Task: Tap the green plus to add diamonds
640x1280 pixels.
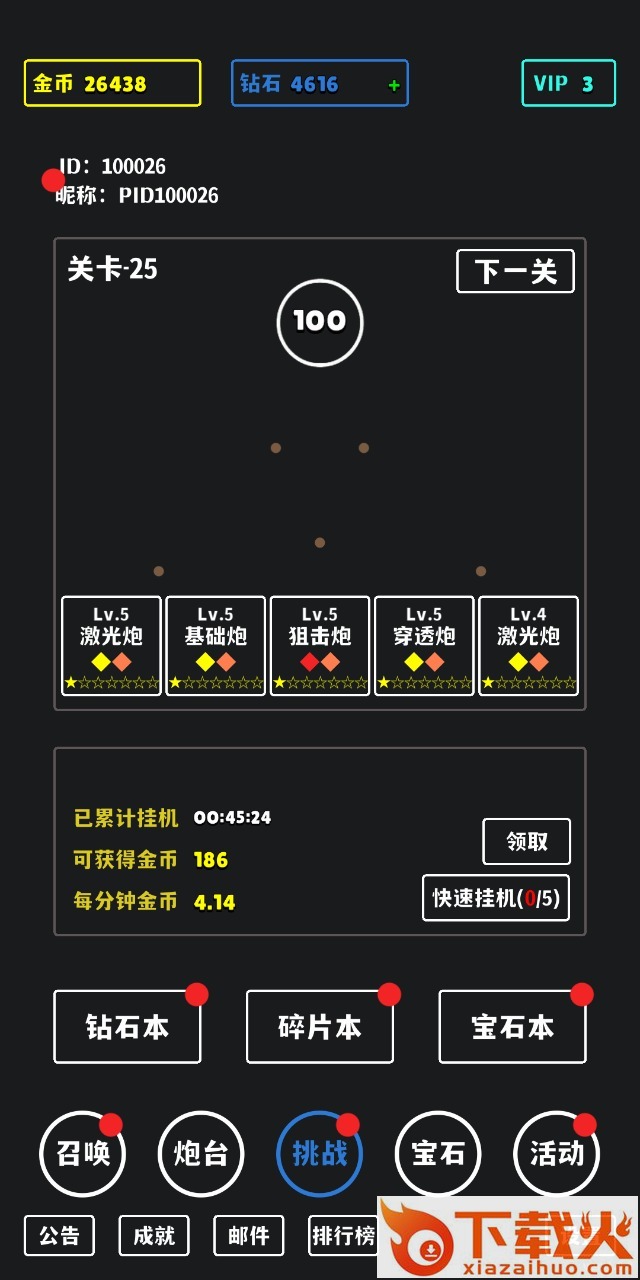Action: coord(394,85)
